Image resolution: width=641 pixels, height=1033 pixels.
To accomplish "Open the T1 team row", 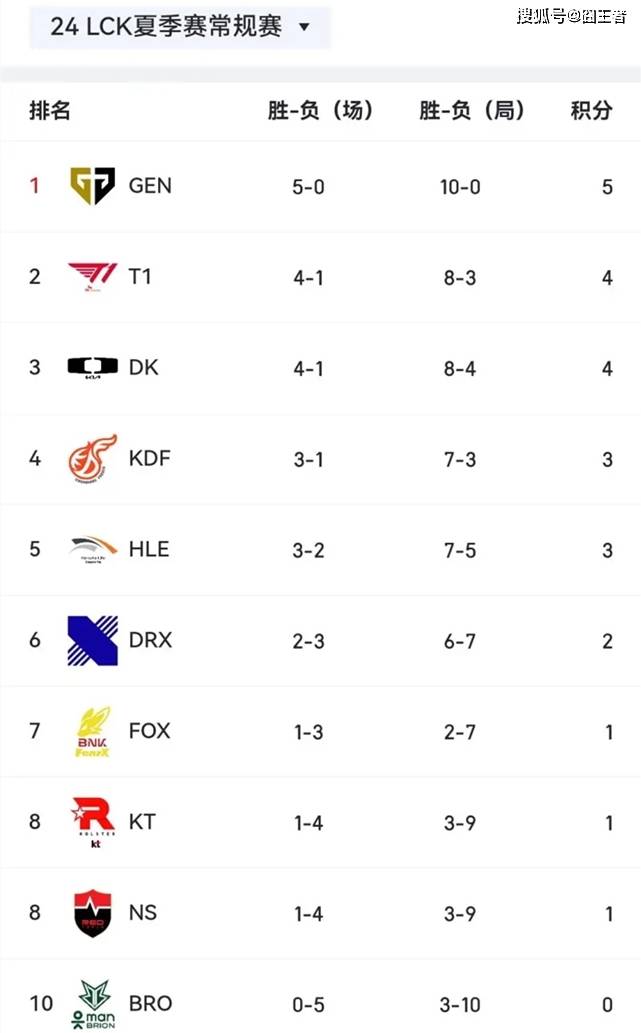I will coord(320,277).
